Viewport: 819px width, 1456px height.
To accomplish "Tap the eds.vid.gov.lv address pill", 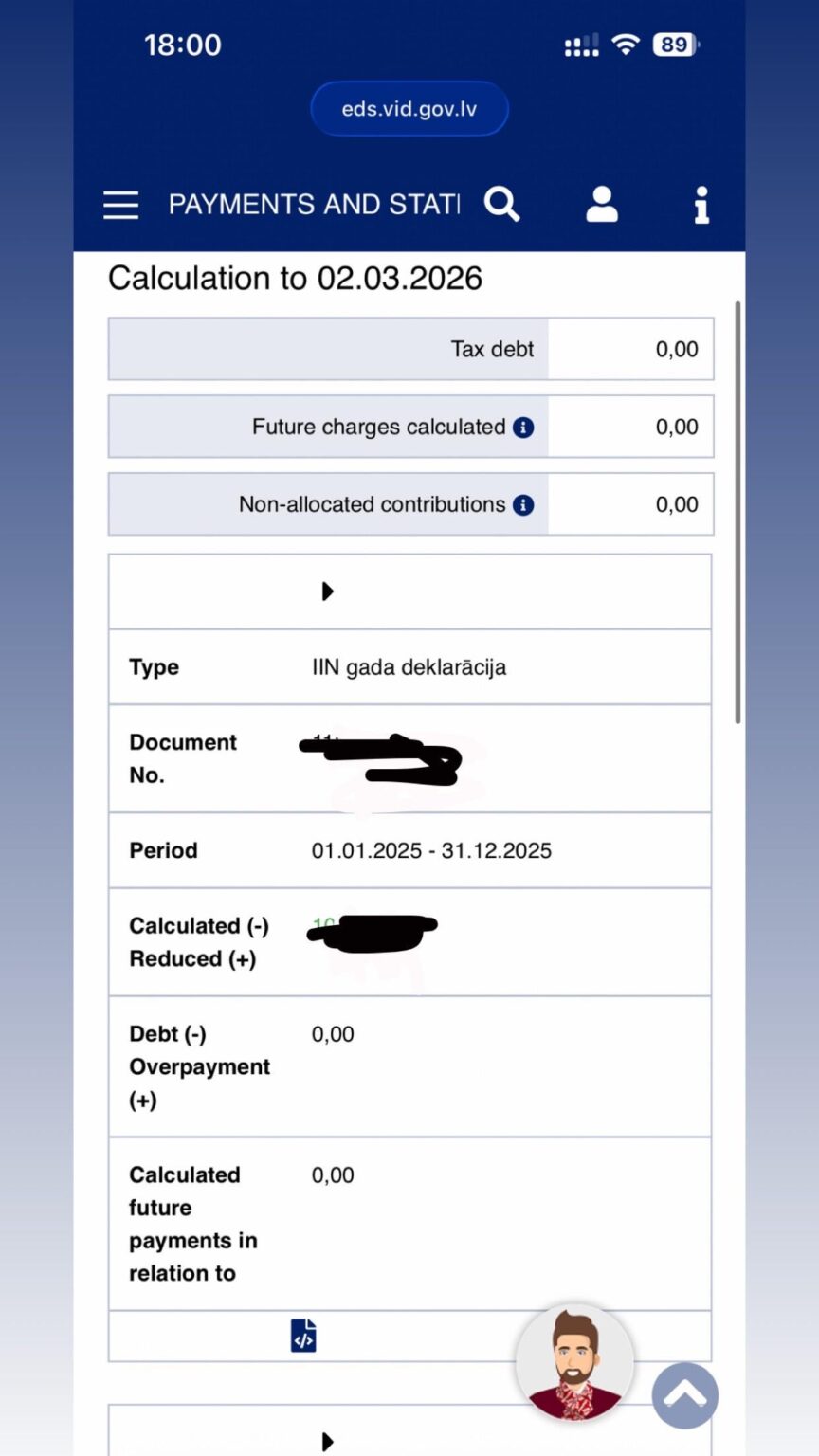I will 409,109.
